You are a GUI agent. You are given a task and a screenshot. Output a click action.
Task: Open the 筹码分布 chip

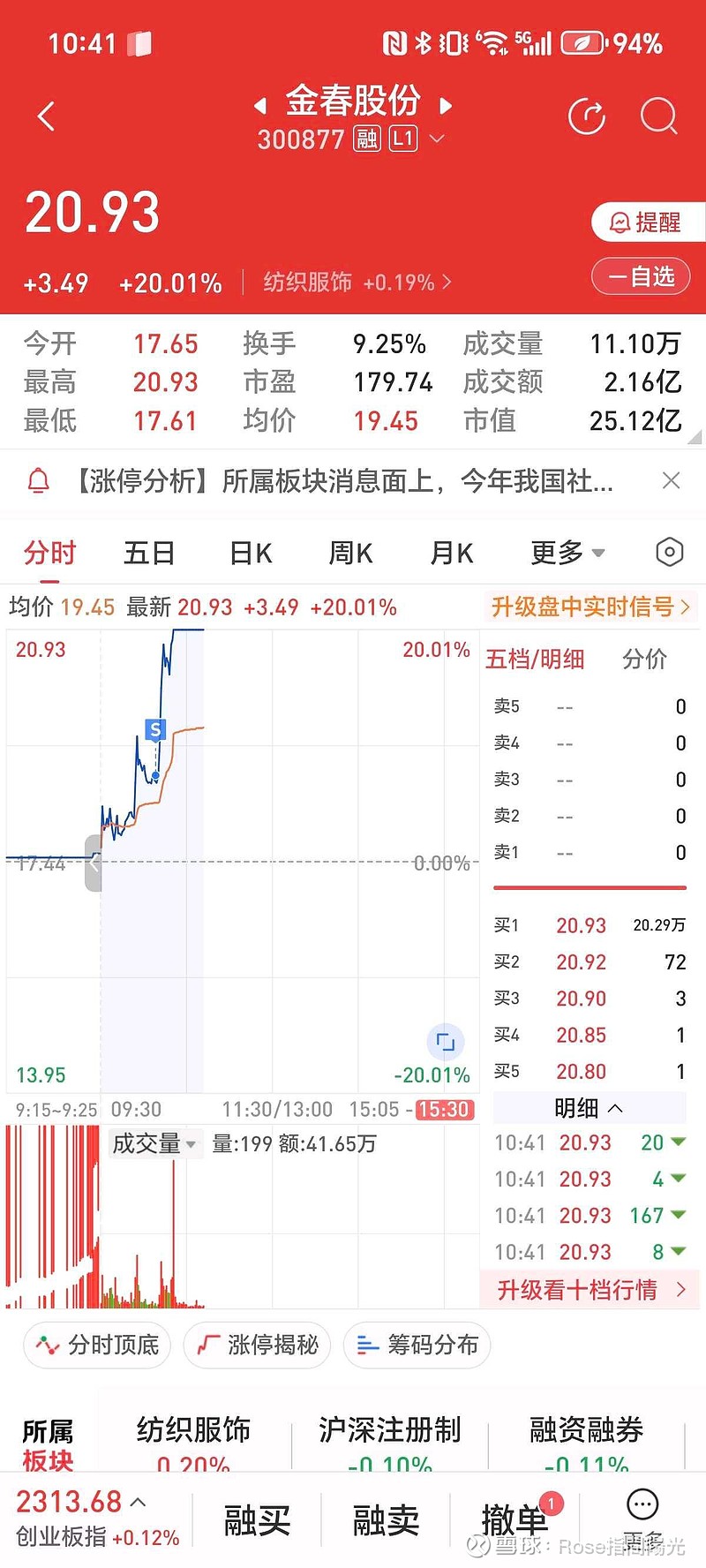[x=417, y=1345]
